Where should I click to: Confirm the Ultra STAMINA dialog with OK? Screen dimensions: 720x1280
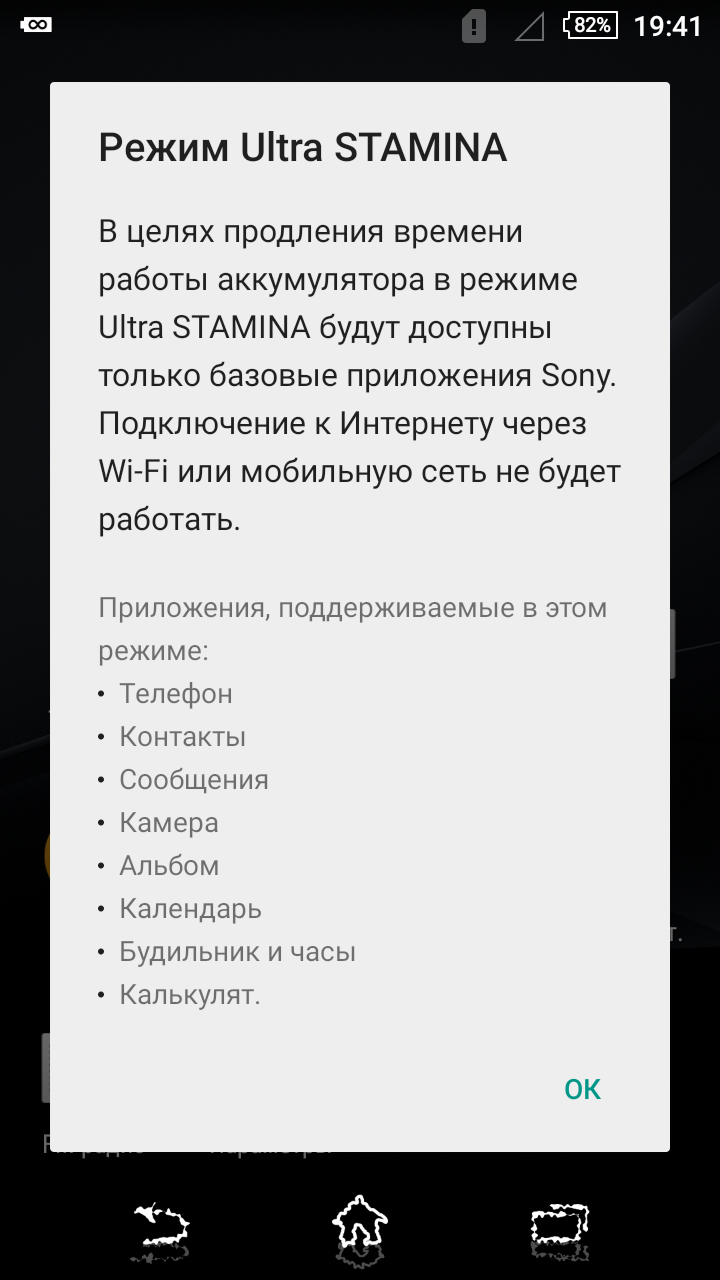[583, 1089]
